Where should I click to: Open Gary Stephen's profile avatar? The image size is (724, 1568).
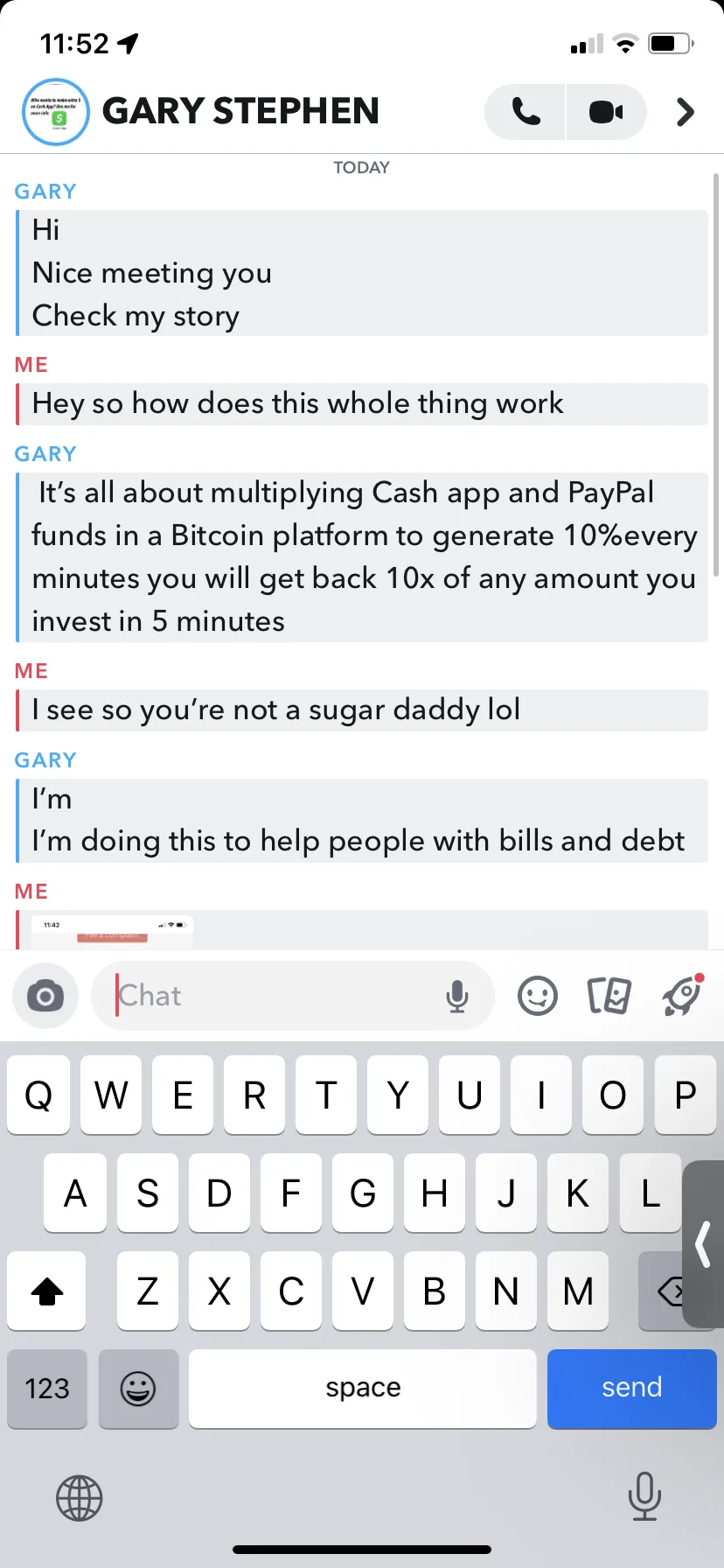tap(56, 112)
